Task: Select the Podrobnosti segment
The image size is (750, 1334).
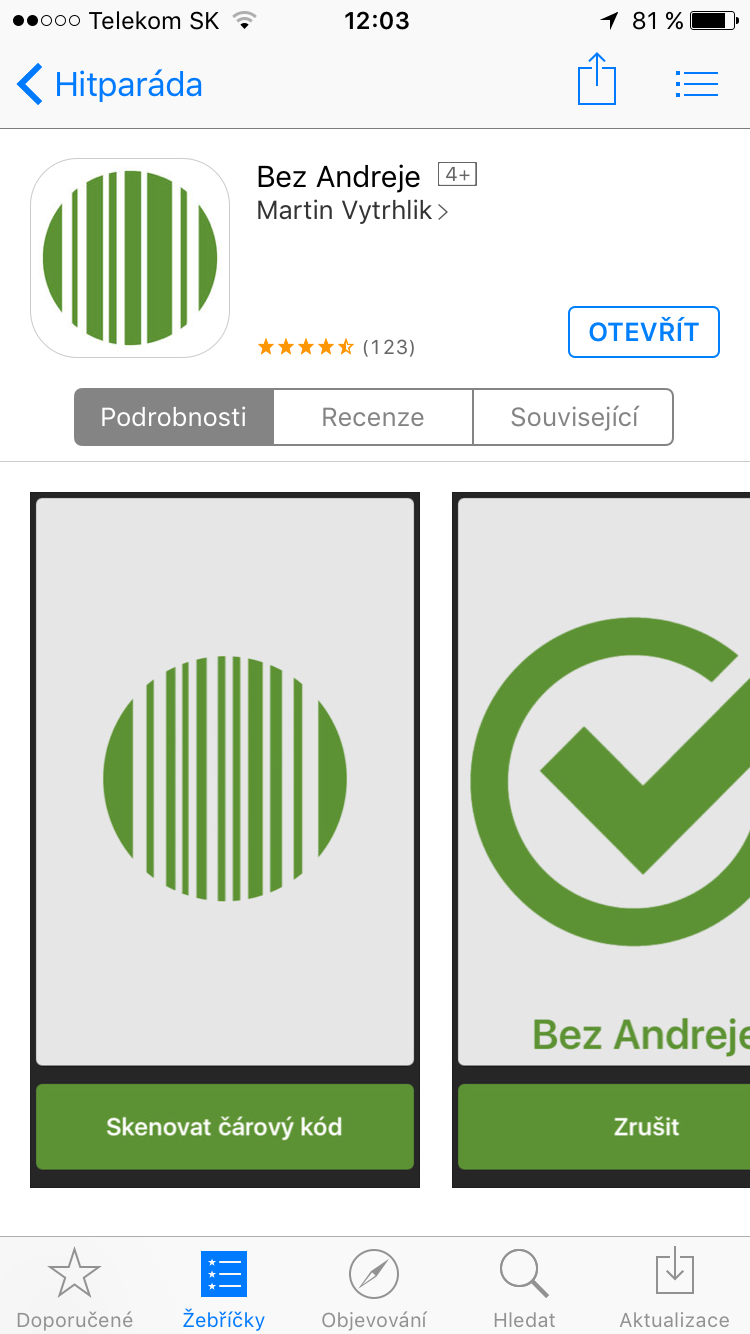Action: 174,417
